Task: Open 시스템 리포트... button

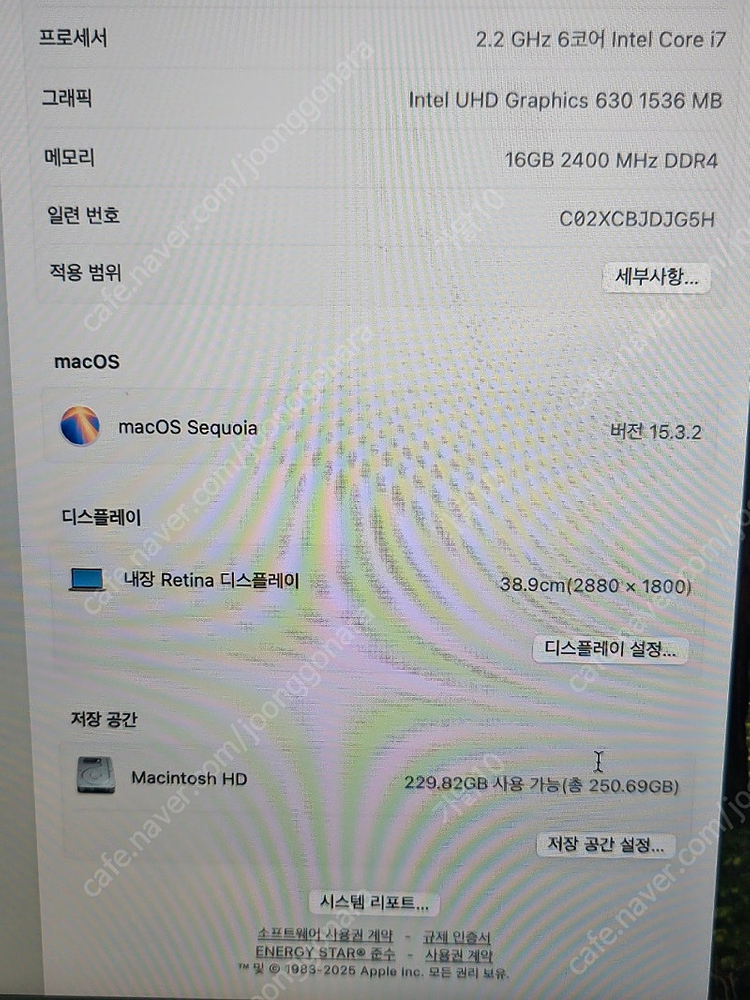Action: tap(375, 901)
